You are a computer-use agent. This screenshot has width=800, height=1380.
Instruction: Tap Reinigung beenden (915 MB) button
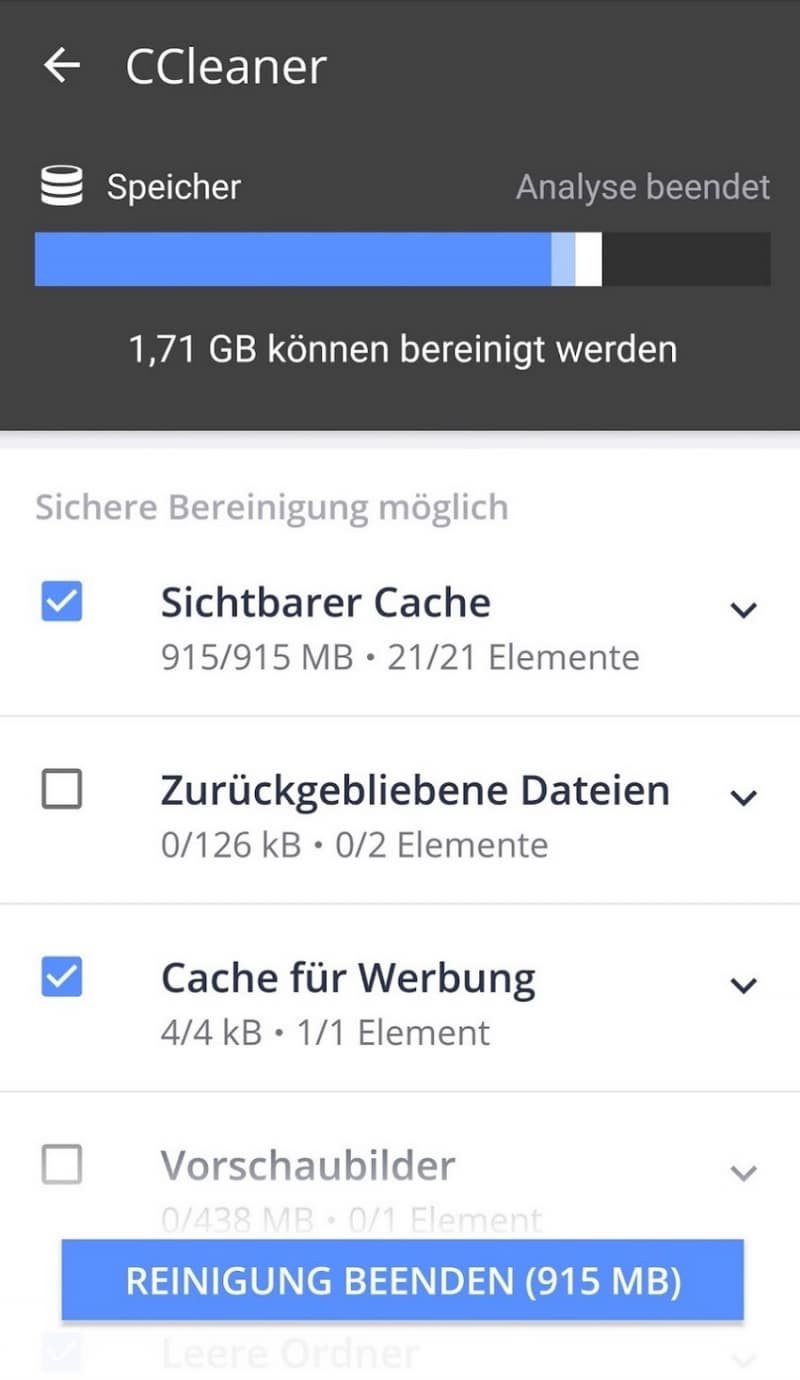tap(403, 1280)
